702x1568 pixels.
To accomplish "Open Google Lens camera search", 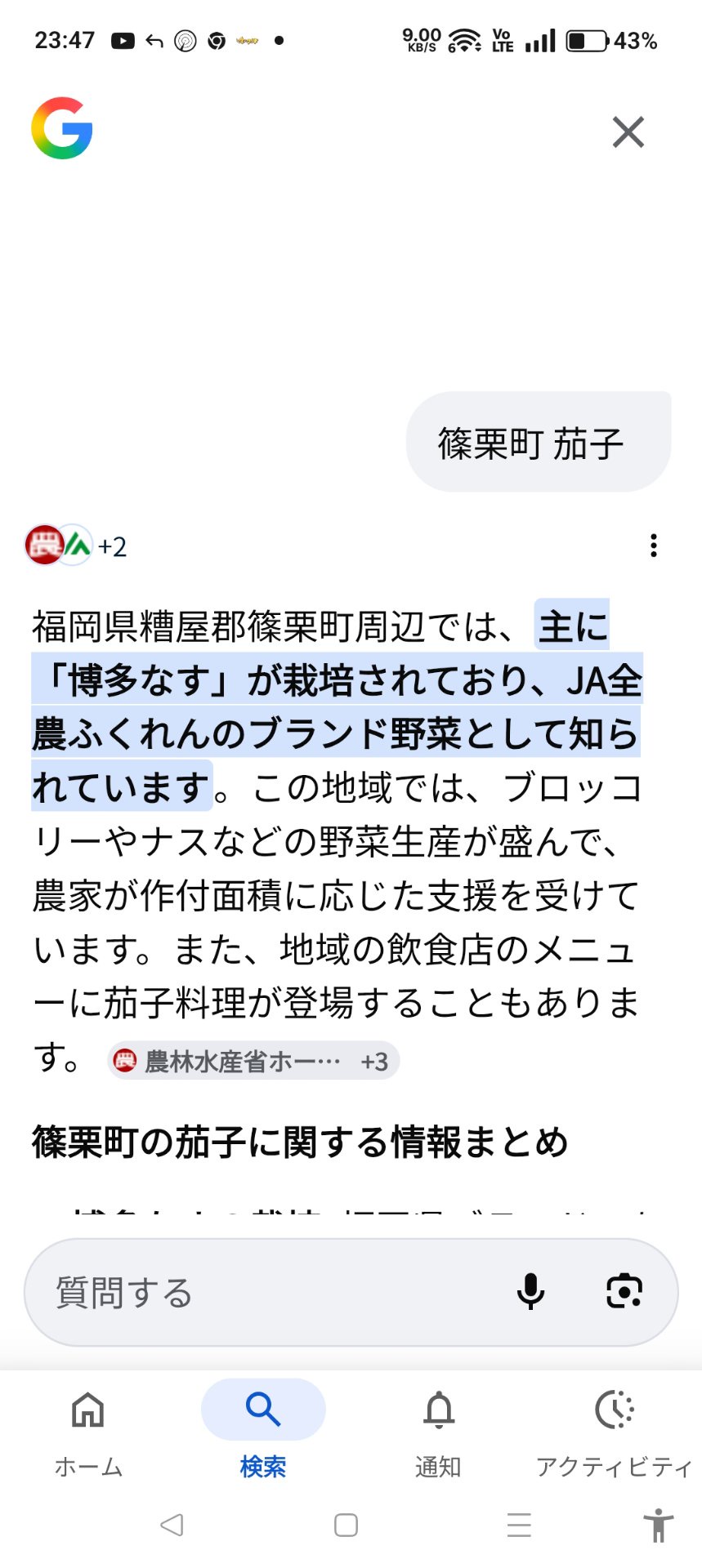I will pyautogui.click(x=624, y=1292).
